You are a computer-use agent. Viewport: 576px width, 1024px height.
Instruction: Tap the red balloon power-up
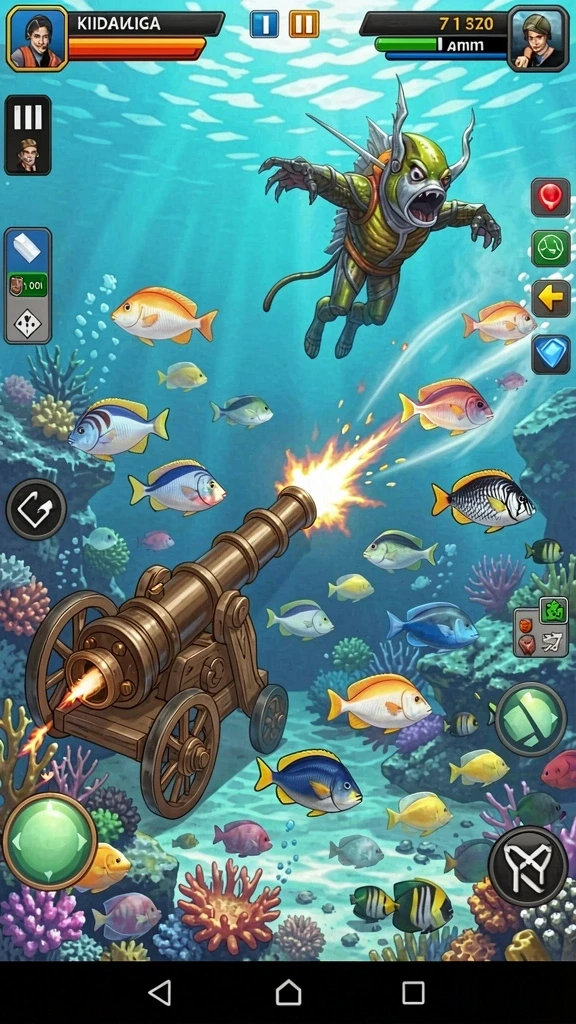click(x=551, y=197)
